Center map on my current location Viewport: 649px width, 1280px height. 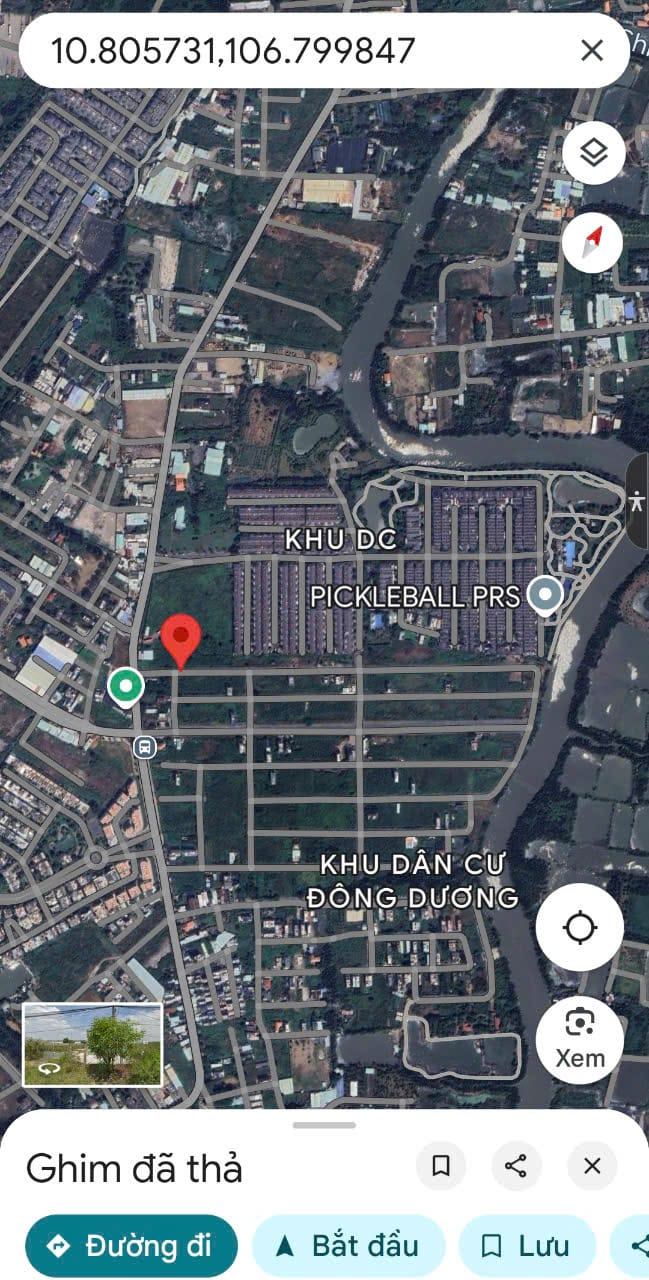(x=580, y=927)
